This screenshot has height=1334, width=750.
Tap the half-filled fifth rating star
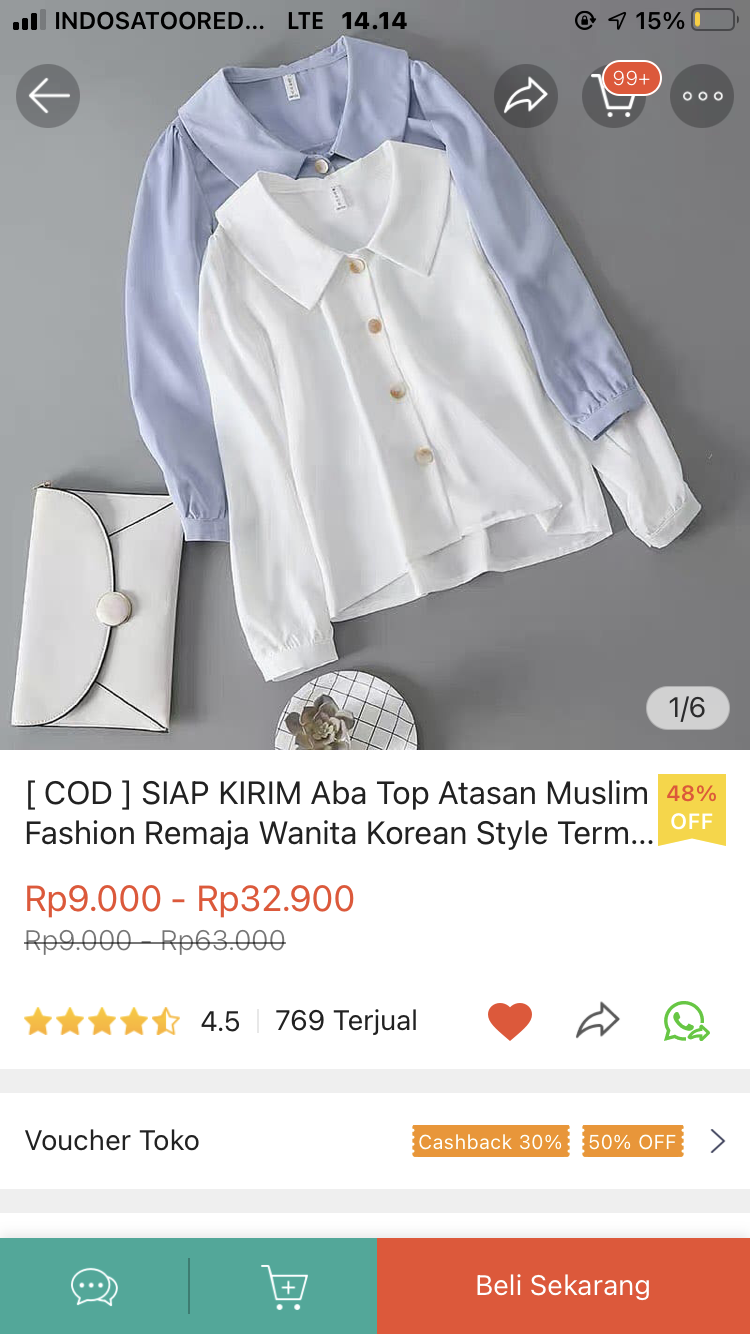pos(166,1020)
